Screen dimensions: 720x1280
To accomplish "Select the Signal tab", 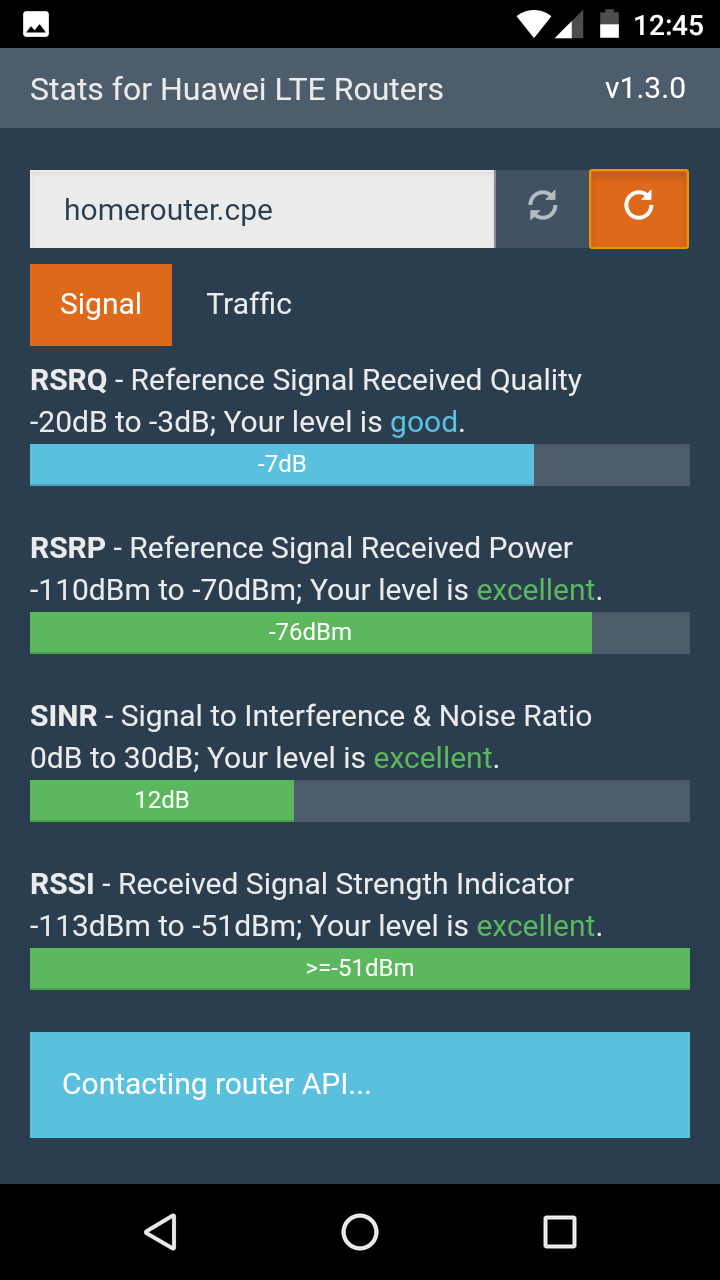I will 101,304.
